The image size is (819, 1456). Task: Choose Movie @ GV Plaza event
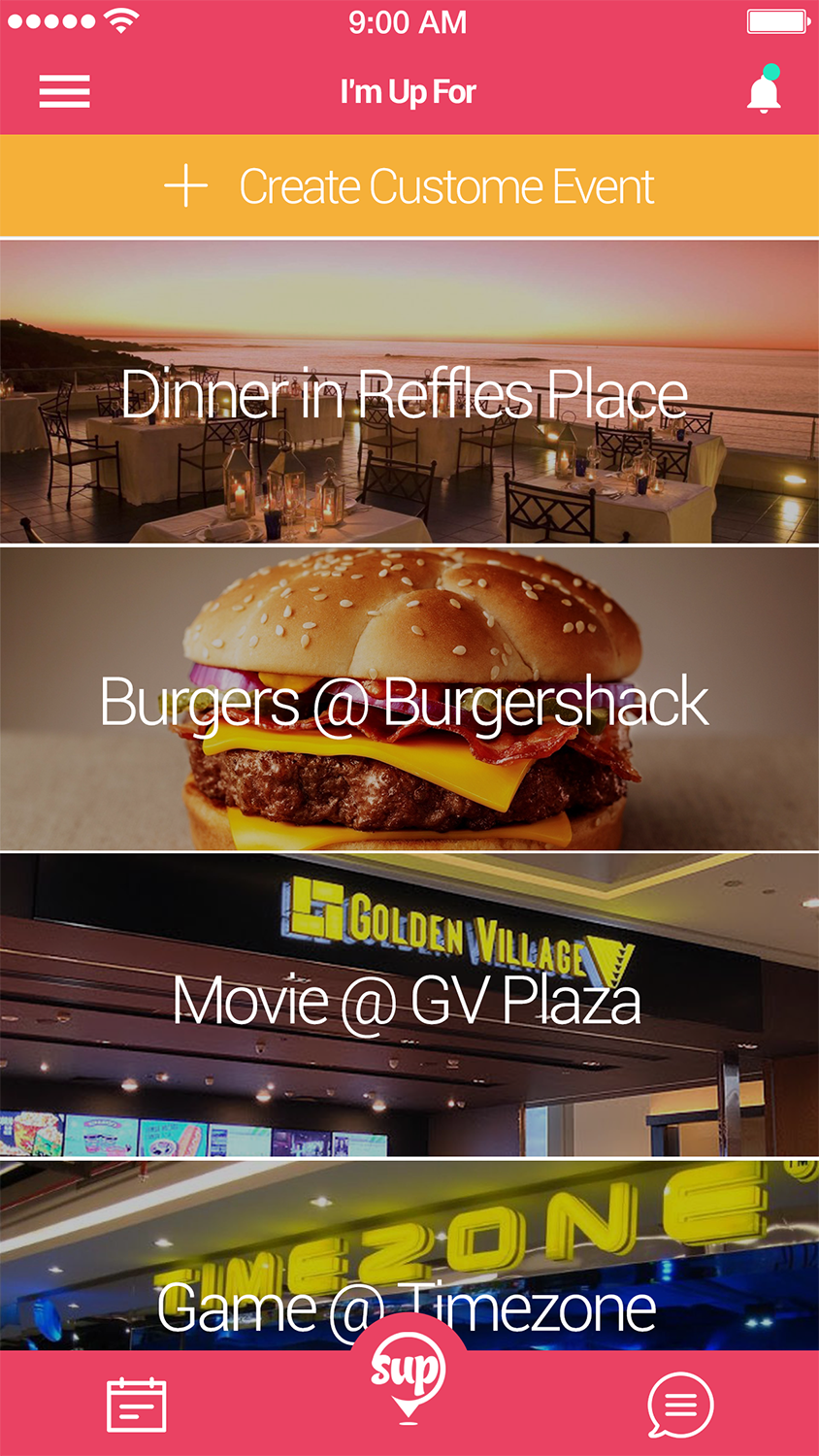coord(408,1002)
